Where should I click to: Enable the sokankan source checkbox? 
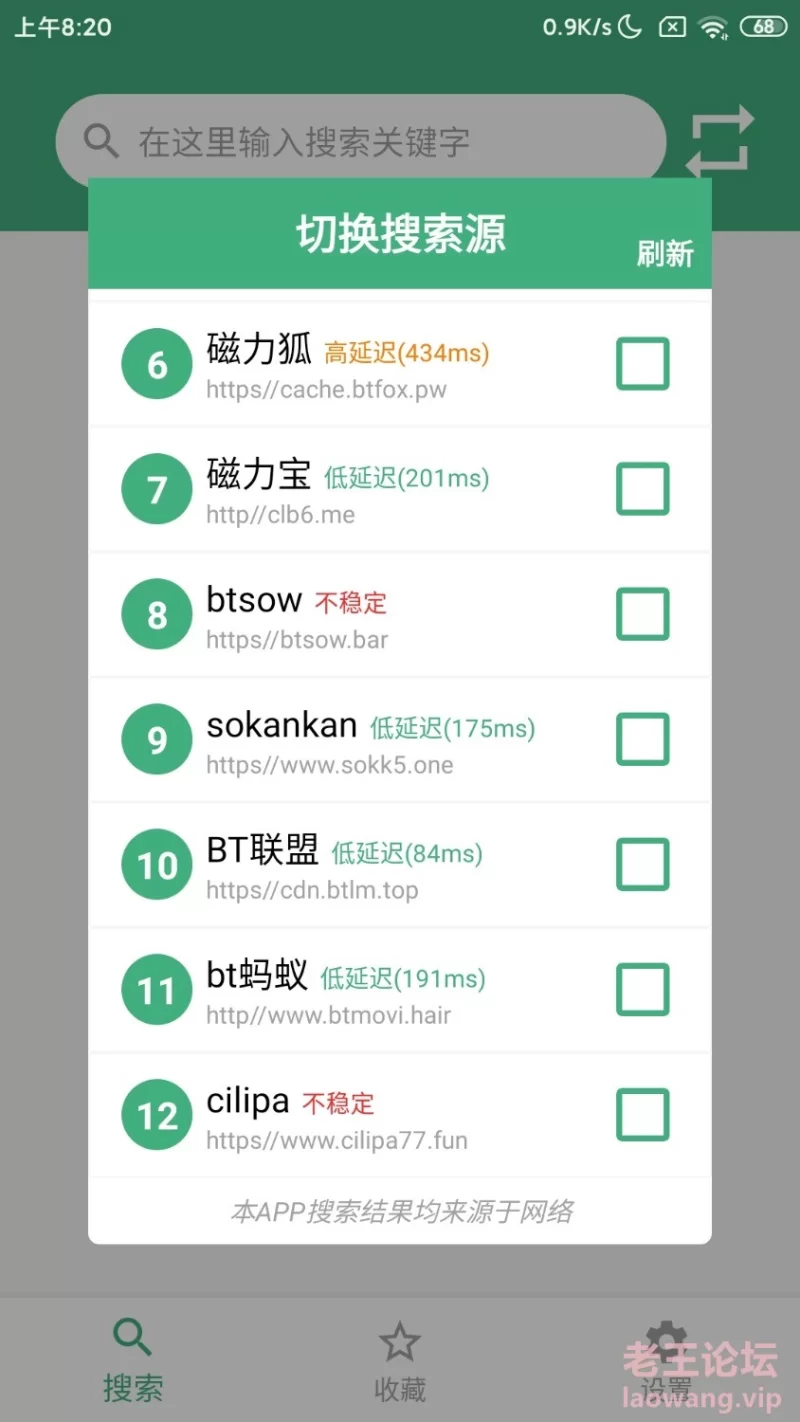pos(642,739)
